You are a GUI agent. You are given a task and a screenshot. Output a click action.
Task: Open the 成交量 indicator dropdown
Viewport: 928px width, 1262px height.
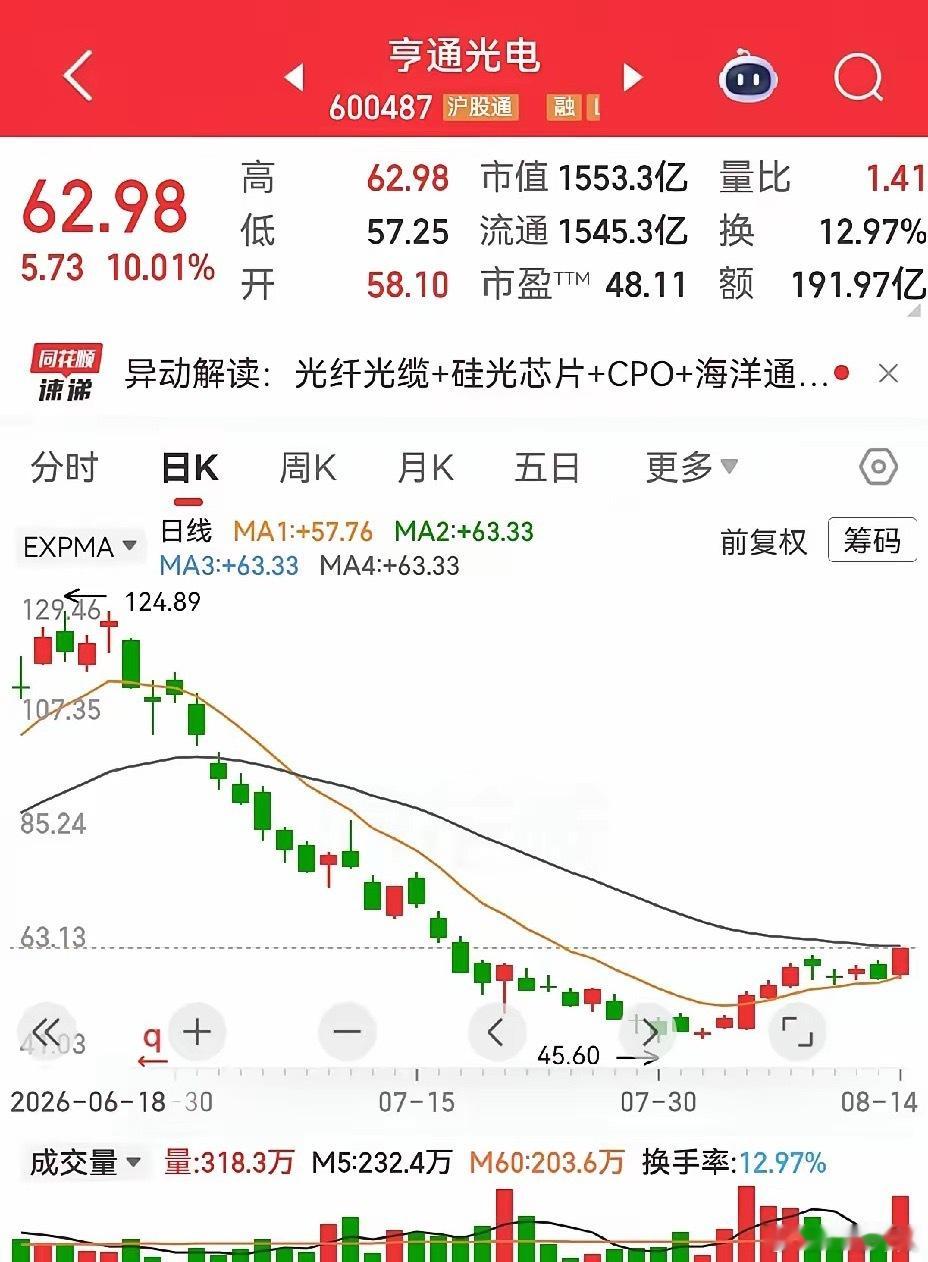coord(85,1163)
